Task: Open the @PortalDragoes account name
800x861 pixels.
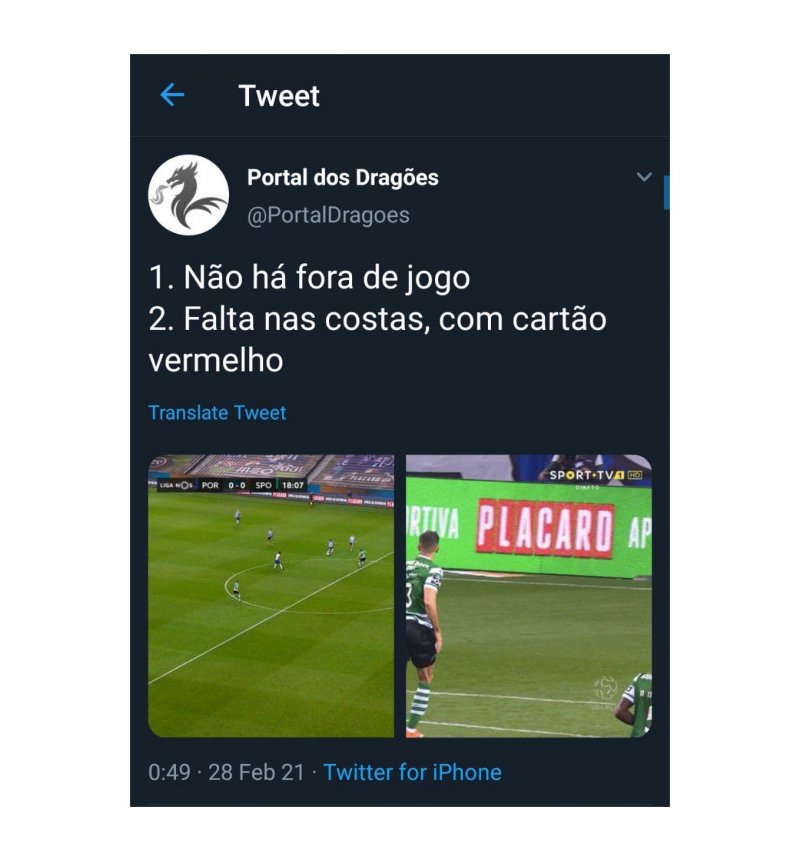Action: click(328, 215)
